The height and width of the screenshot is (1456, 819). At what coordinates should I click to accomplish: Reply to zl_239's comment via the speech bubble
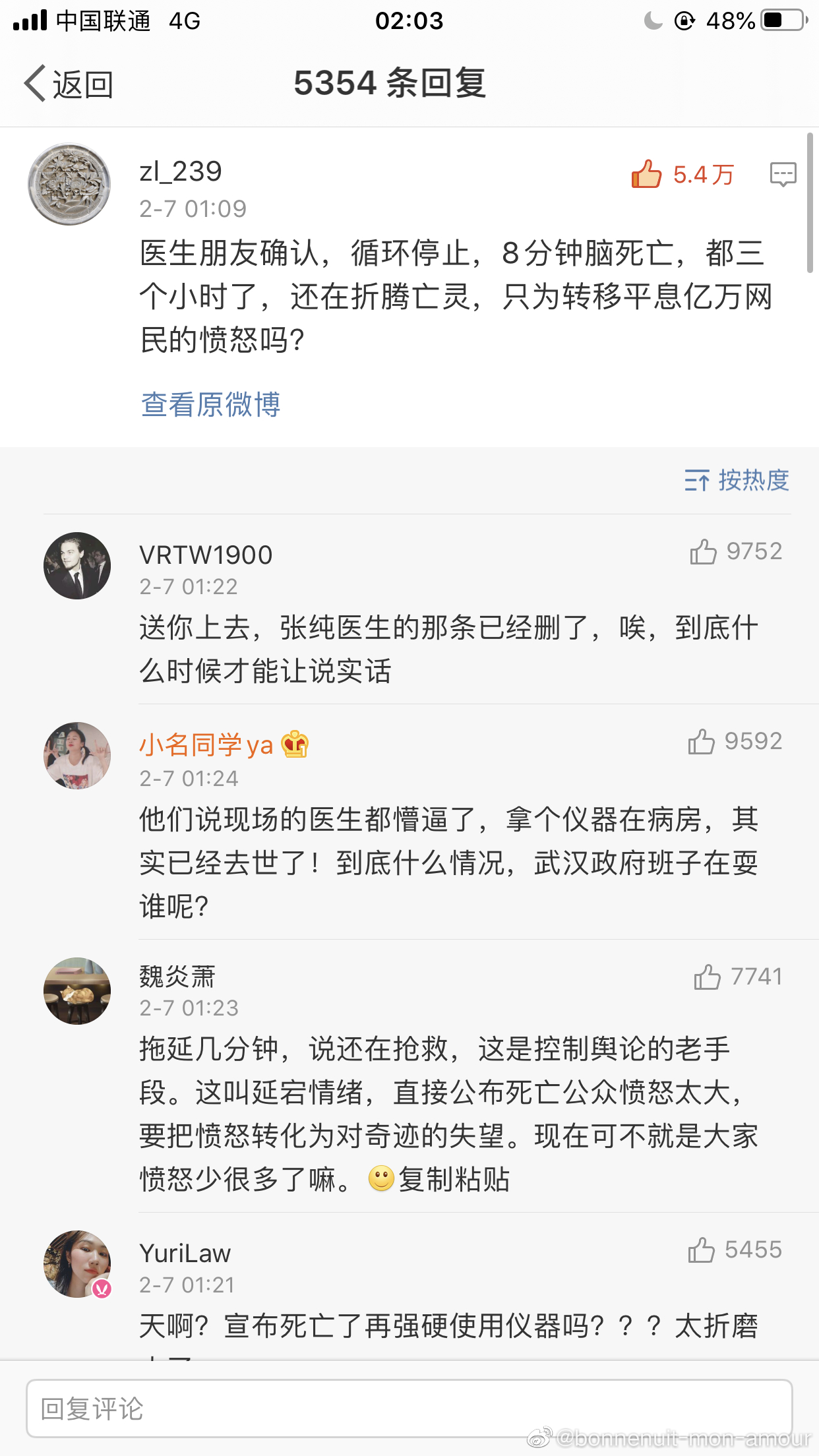click(783, 174)
